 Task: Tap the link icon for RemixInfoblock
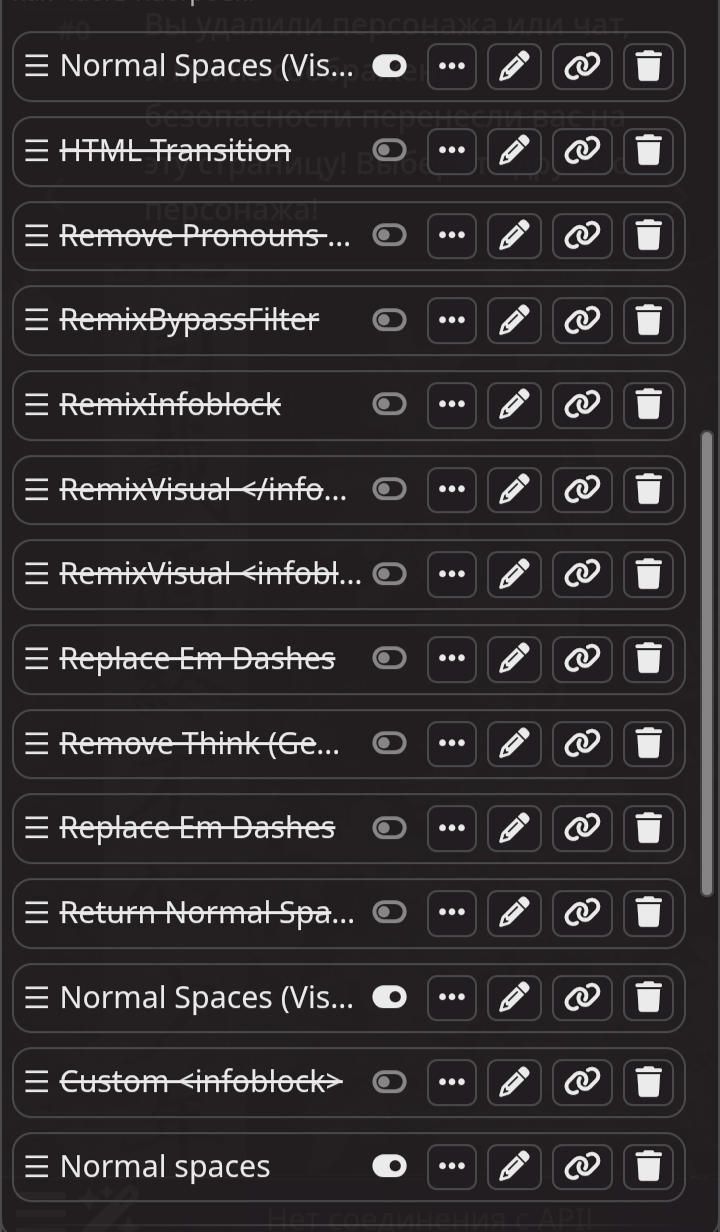(x=581, y=405)
